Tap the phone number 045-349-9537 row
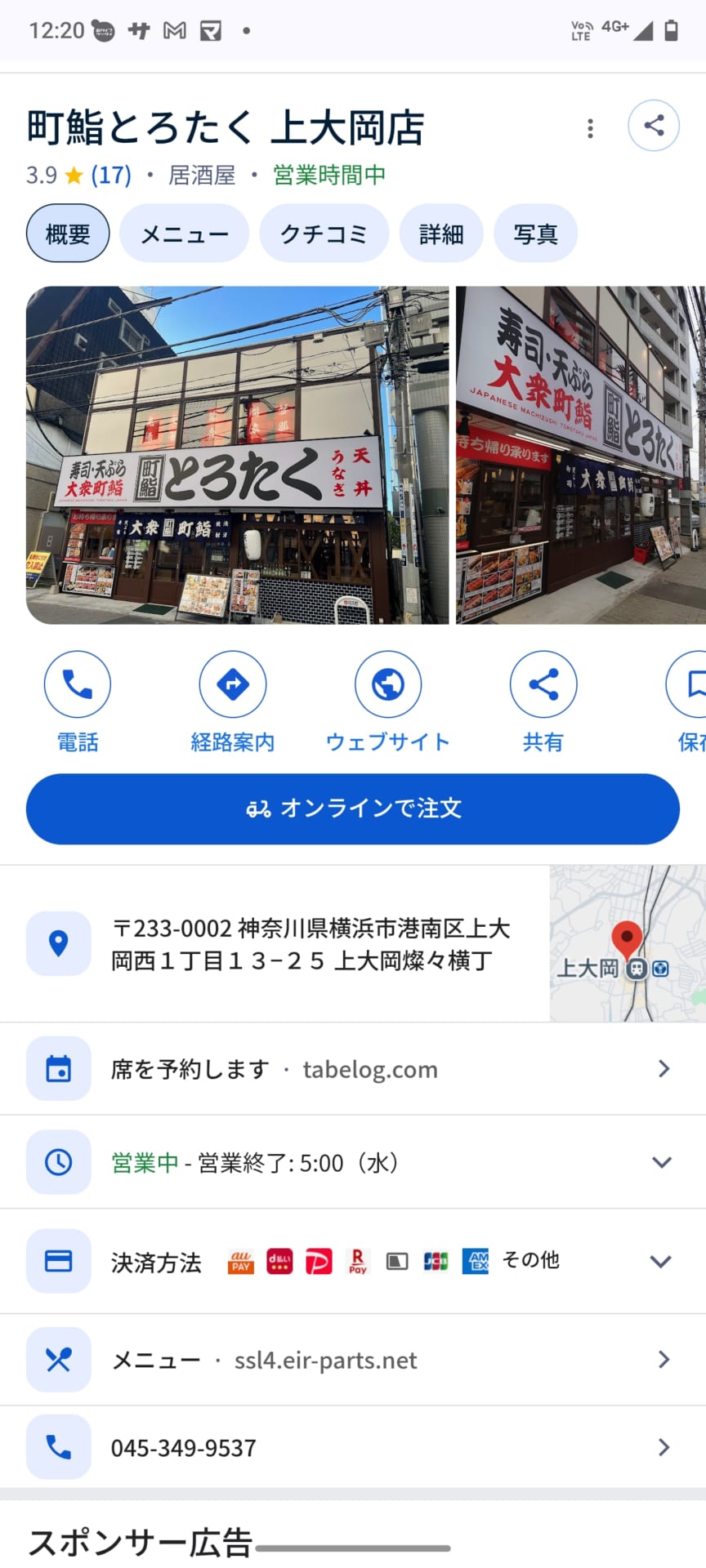 pos(353,1448)
